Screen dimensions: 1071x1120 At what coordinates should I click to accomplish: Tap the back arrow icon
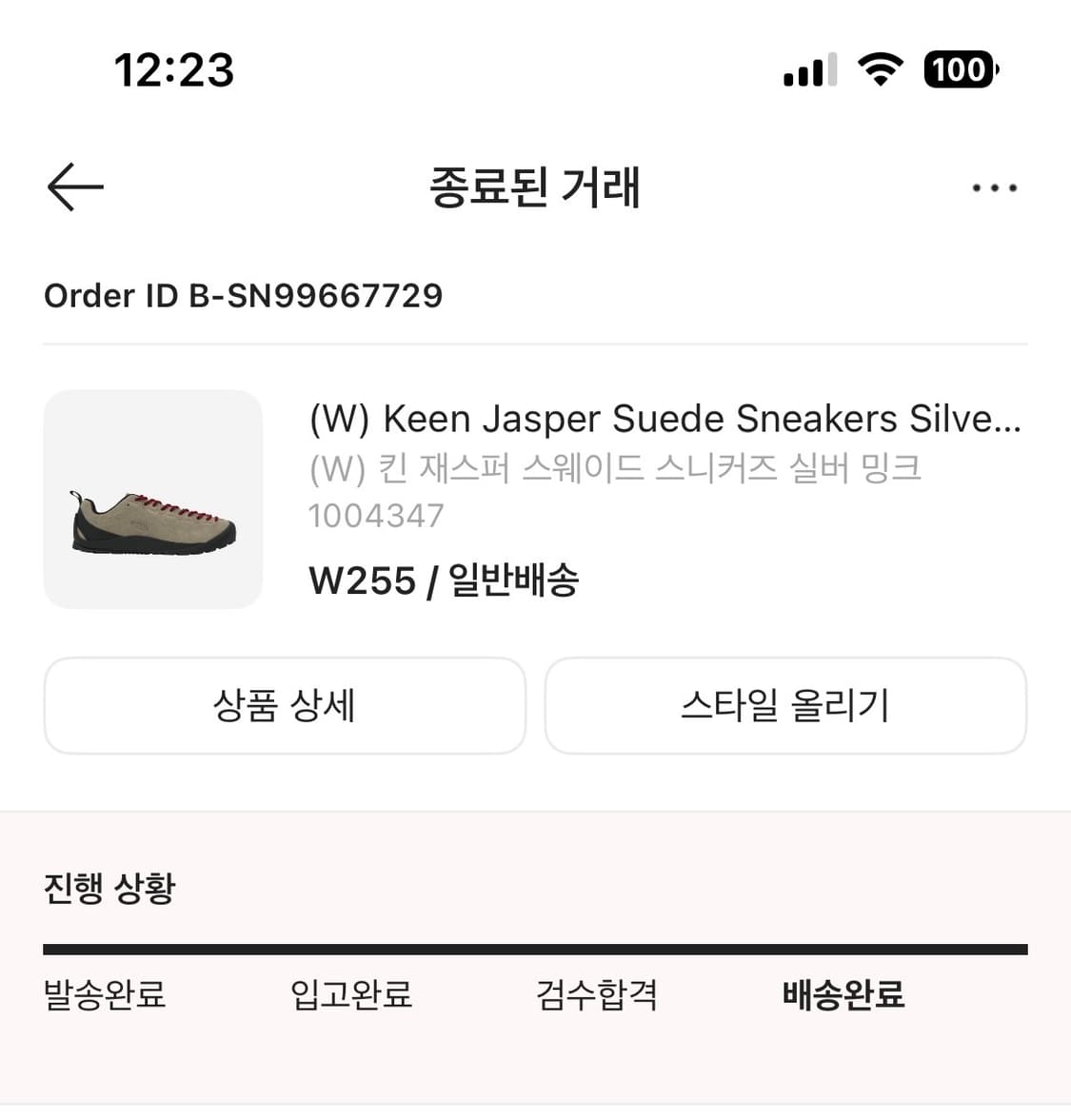pos(75,187)
